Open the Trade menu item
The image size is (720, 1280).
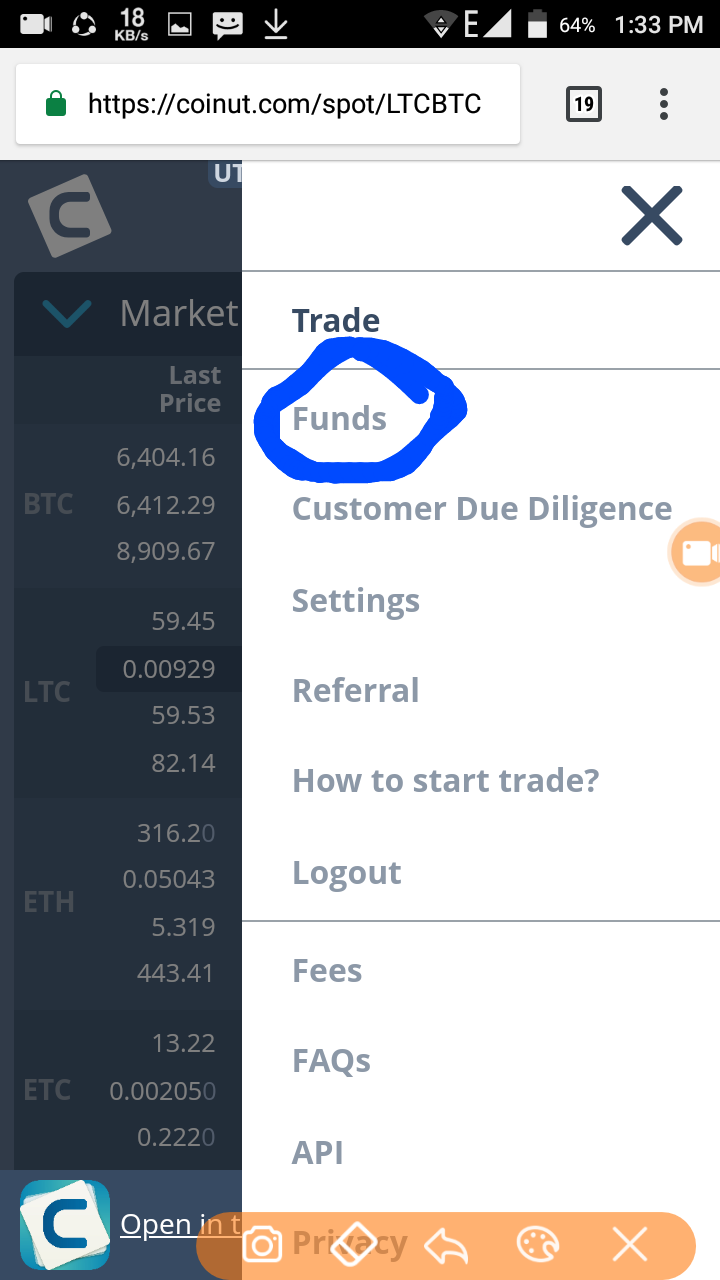click(336, 321)
